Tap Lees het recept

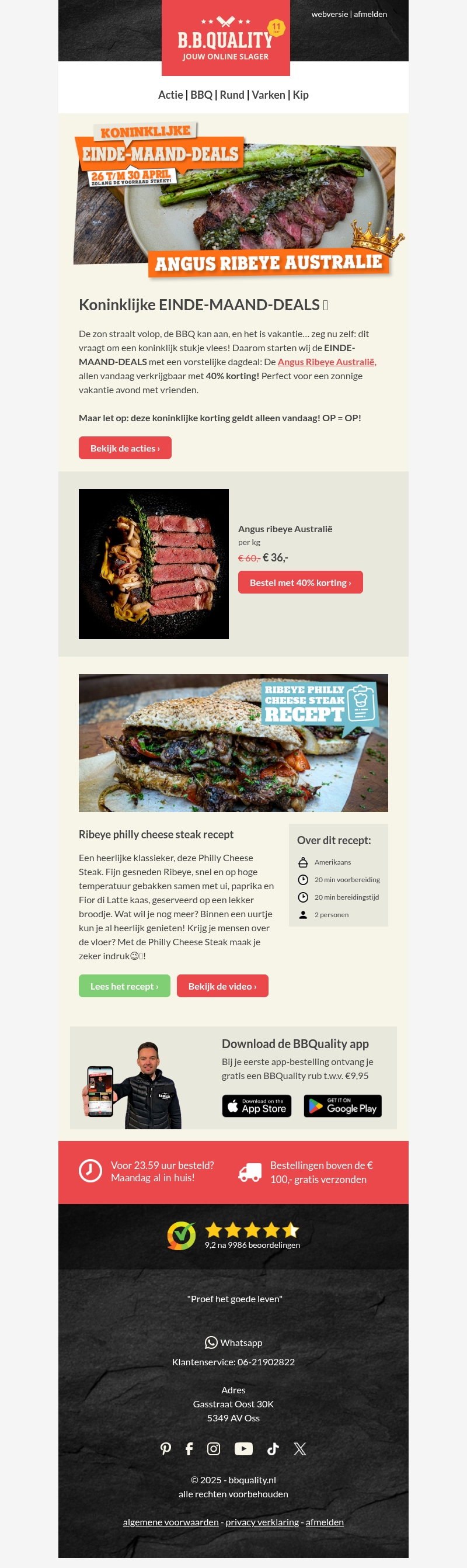coord(124,986)
